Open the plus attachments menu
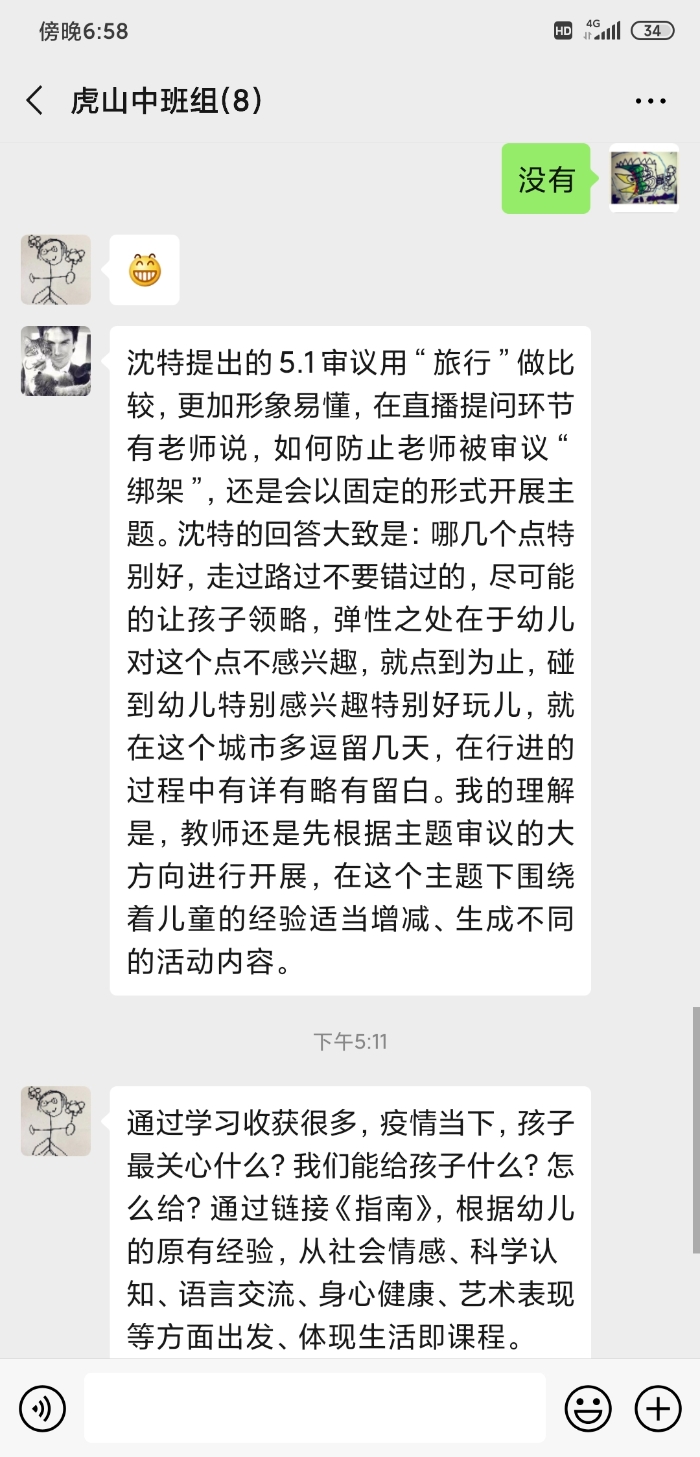Image resolution: width=700 pixels, height=1457 pixels. 658,1408
